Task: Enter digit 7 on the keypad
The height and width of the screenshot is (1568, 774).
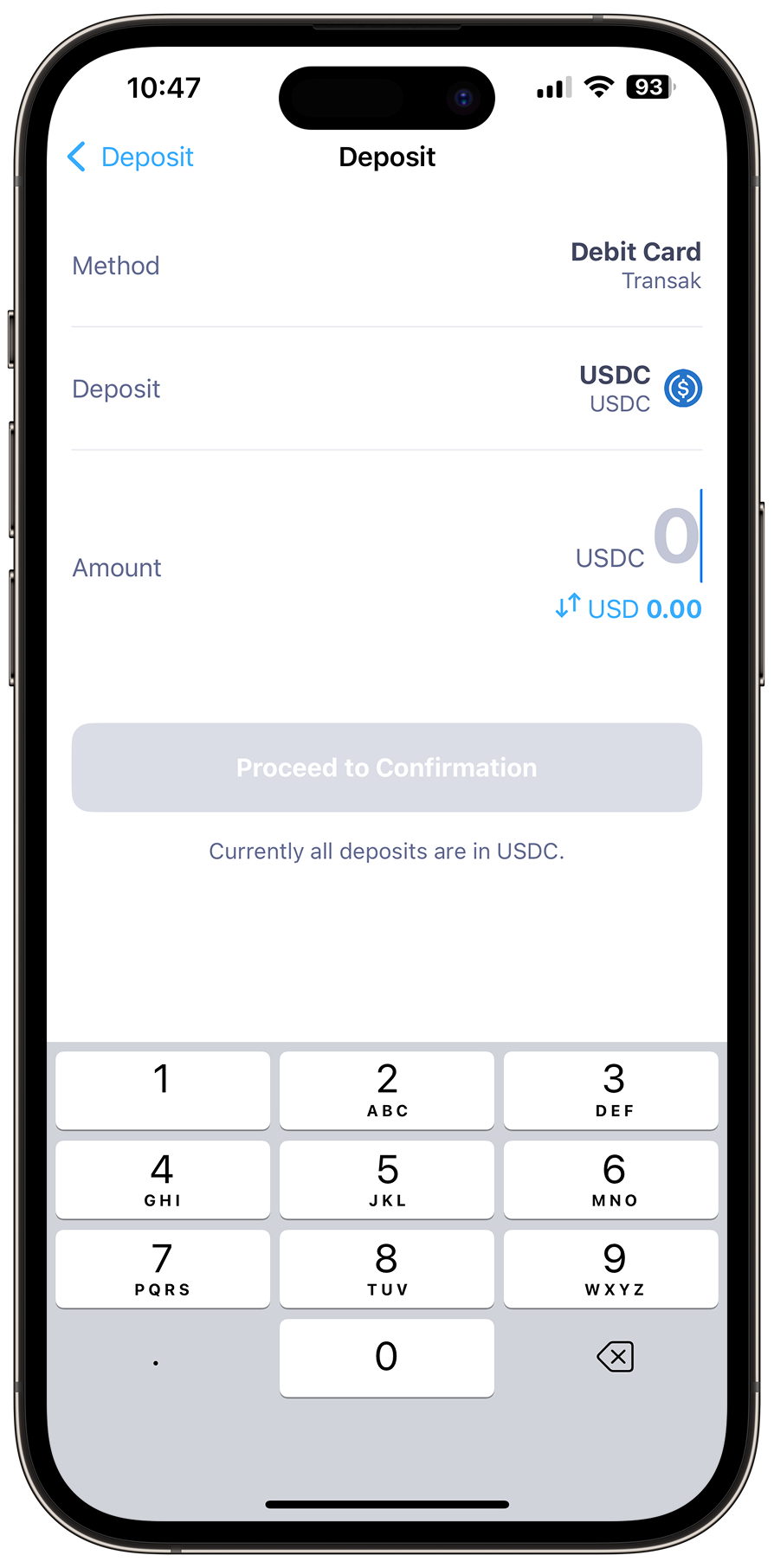Action: 163,1269
